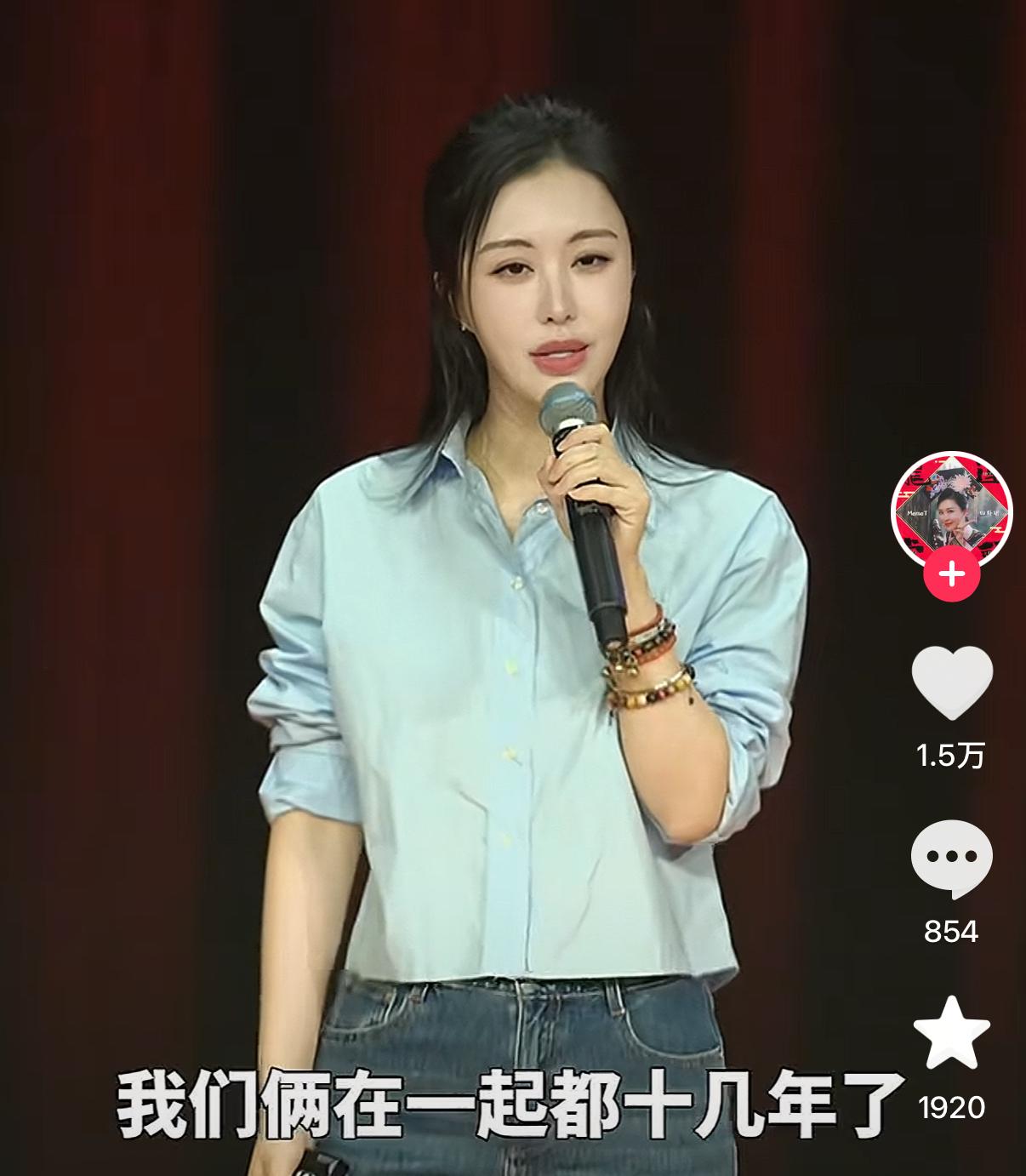The width and height of the screenshot is (1026, 1176).
Task: Add this video to favorites with the star icon
Action: point(951,1033)
